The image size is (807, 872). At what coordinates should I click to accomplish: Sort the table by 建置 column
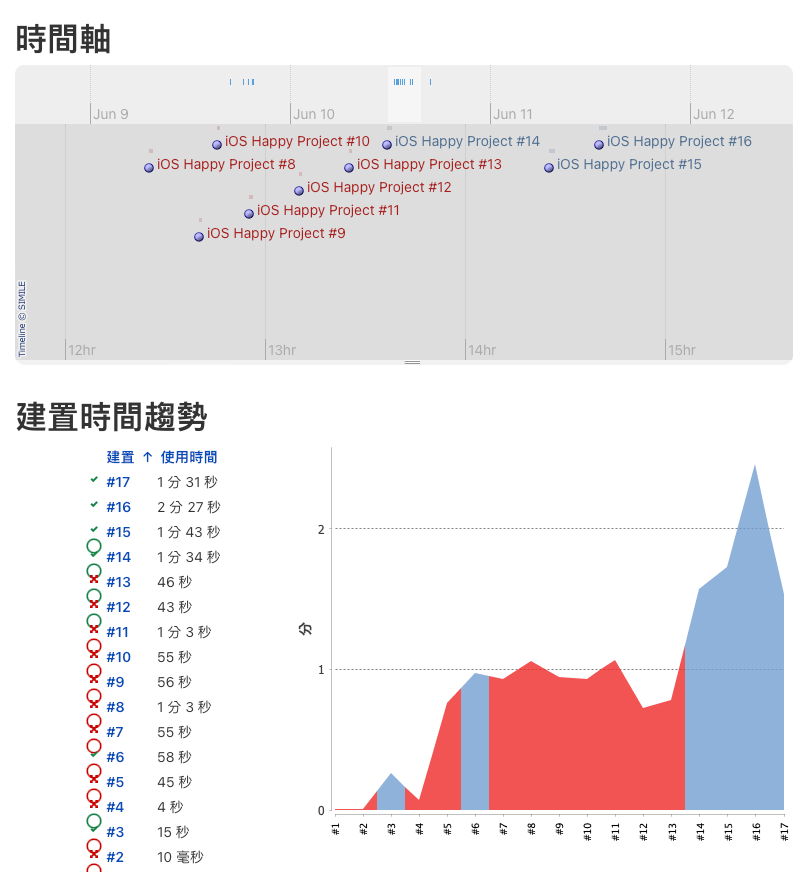pos(120,457)
